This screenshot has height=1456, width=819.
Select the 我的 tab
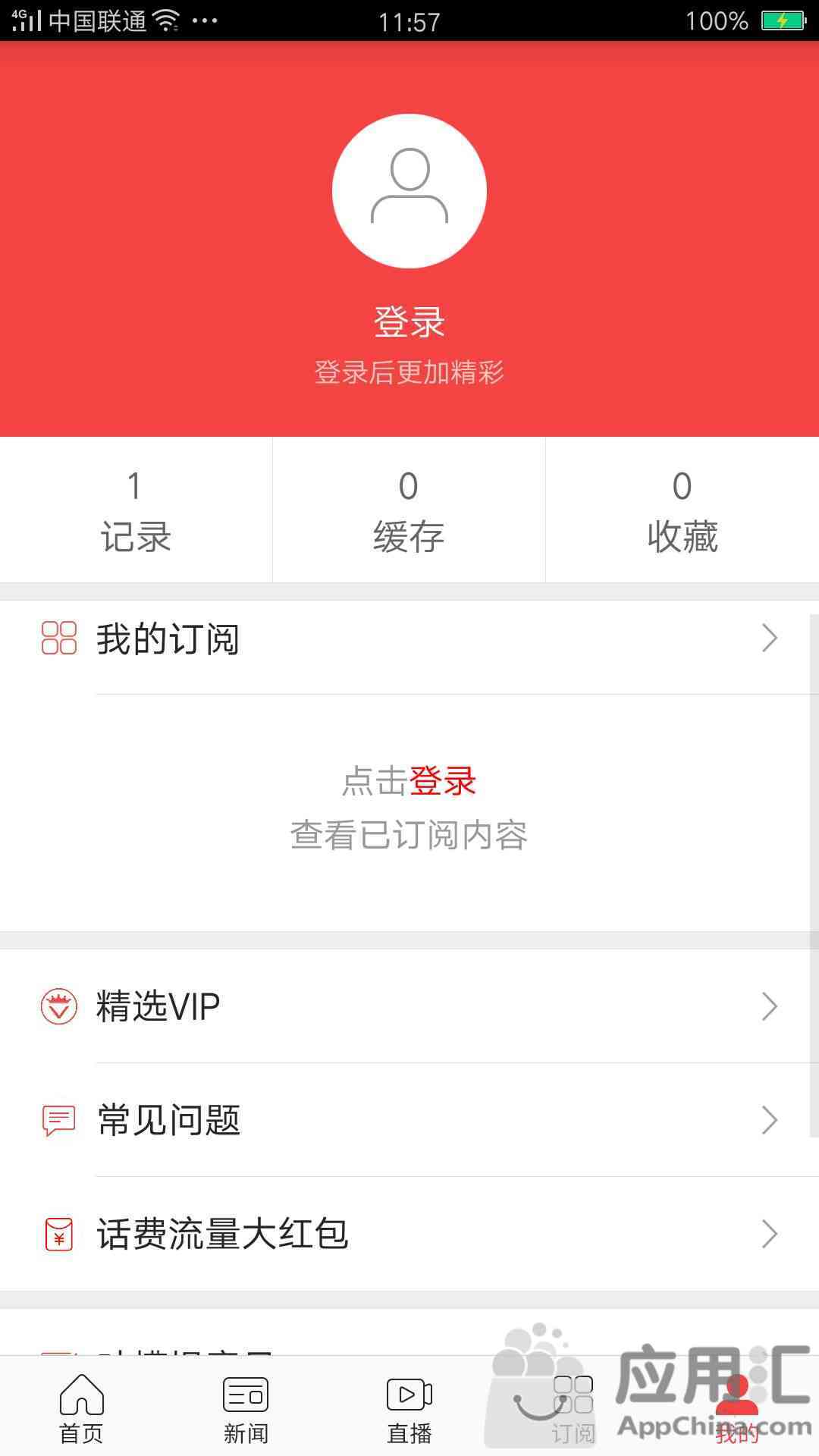tap(737, 1408)
